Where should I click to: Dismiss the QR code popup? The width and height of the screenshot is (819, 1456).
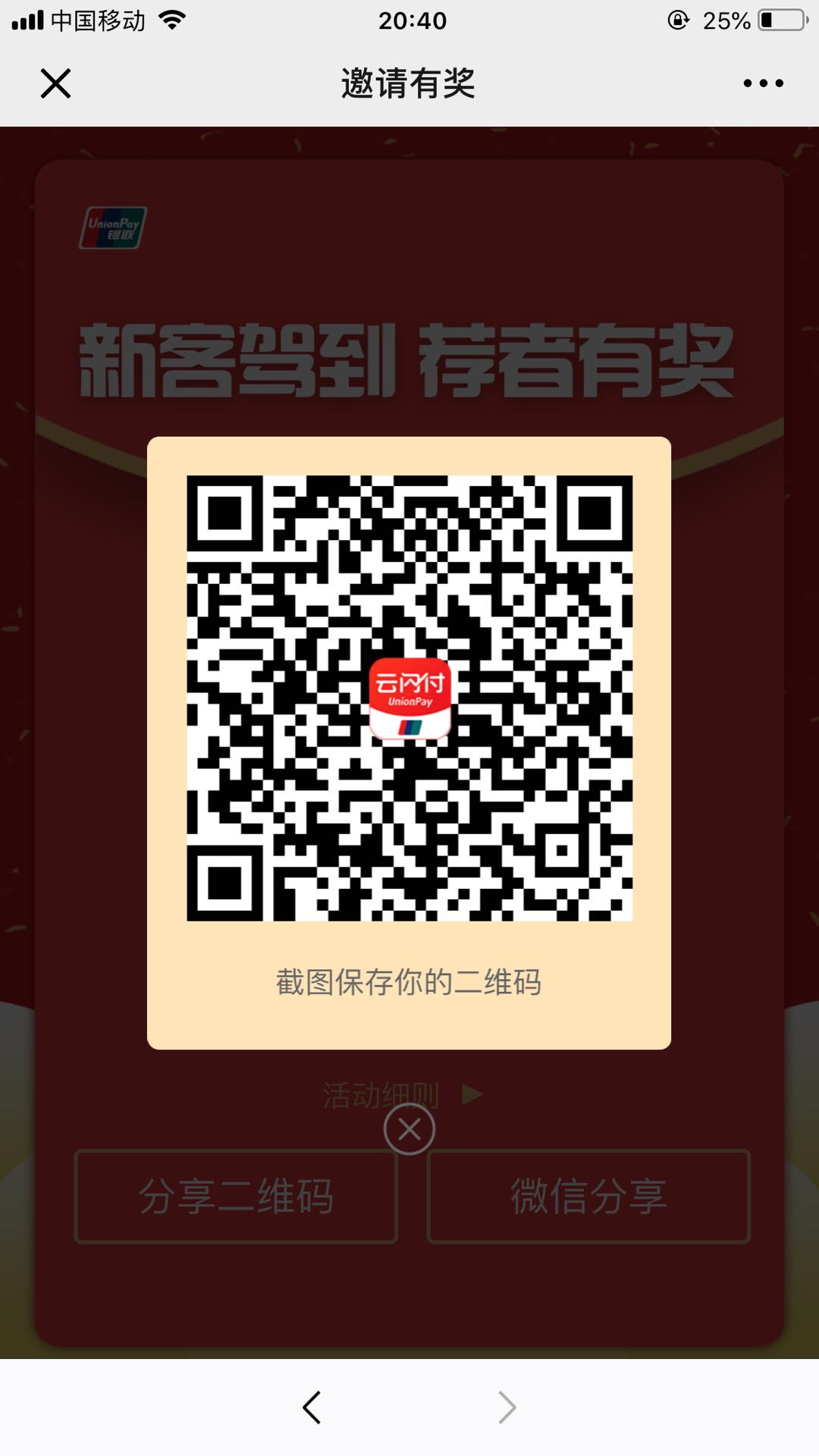[409, 1130]
